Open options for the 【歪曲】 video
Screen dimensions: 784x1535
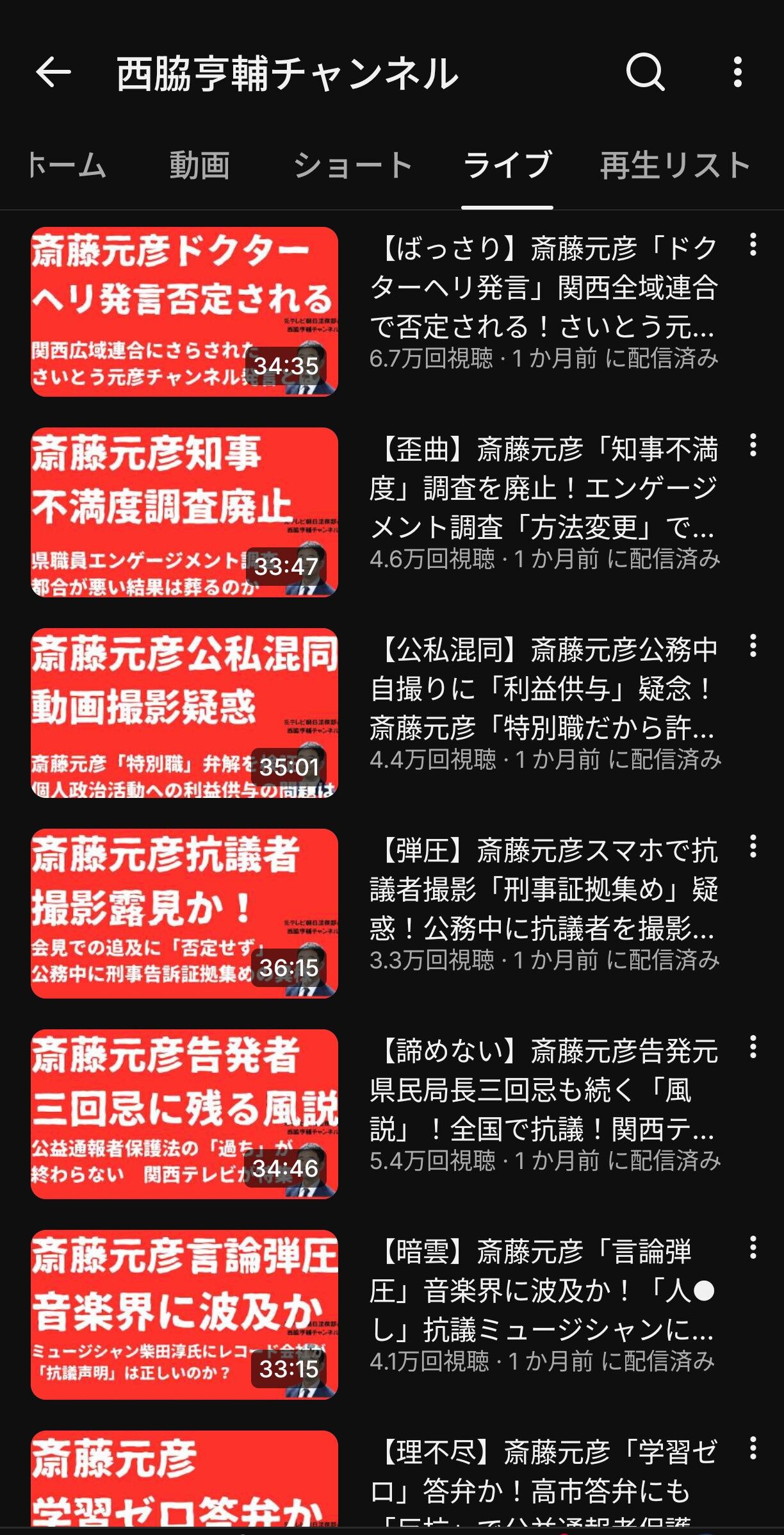pos(753,445)
